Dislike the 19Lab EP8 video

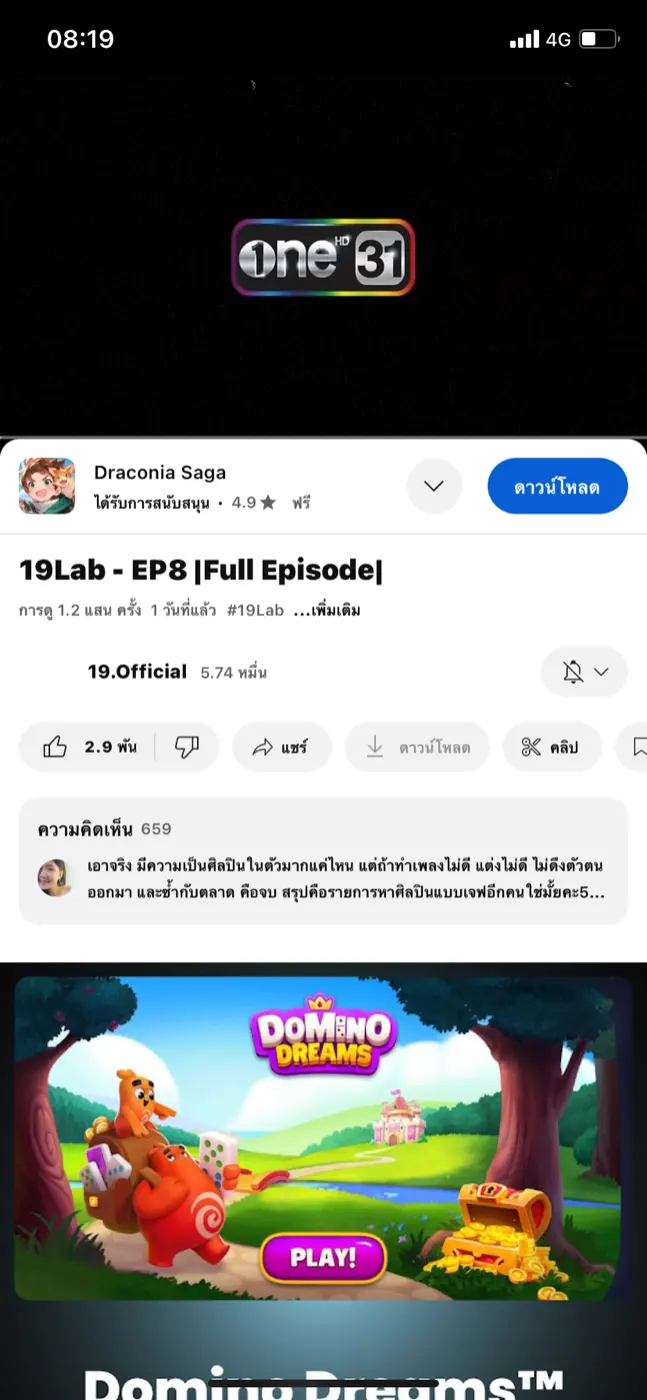tap(187, 747)
